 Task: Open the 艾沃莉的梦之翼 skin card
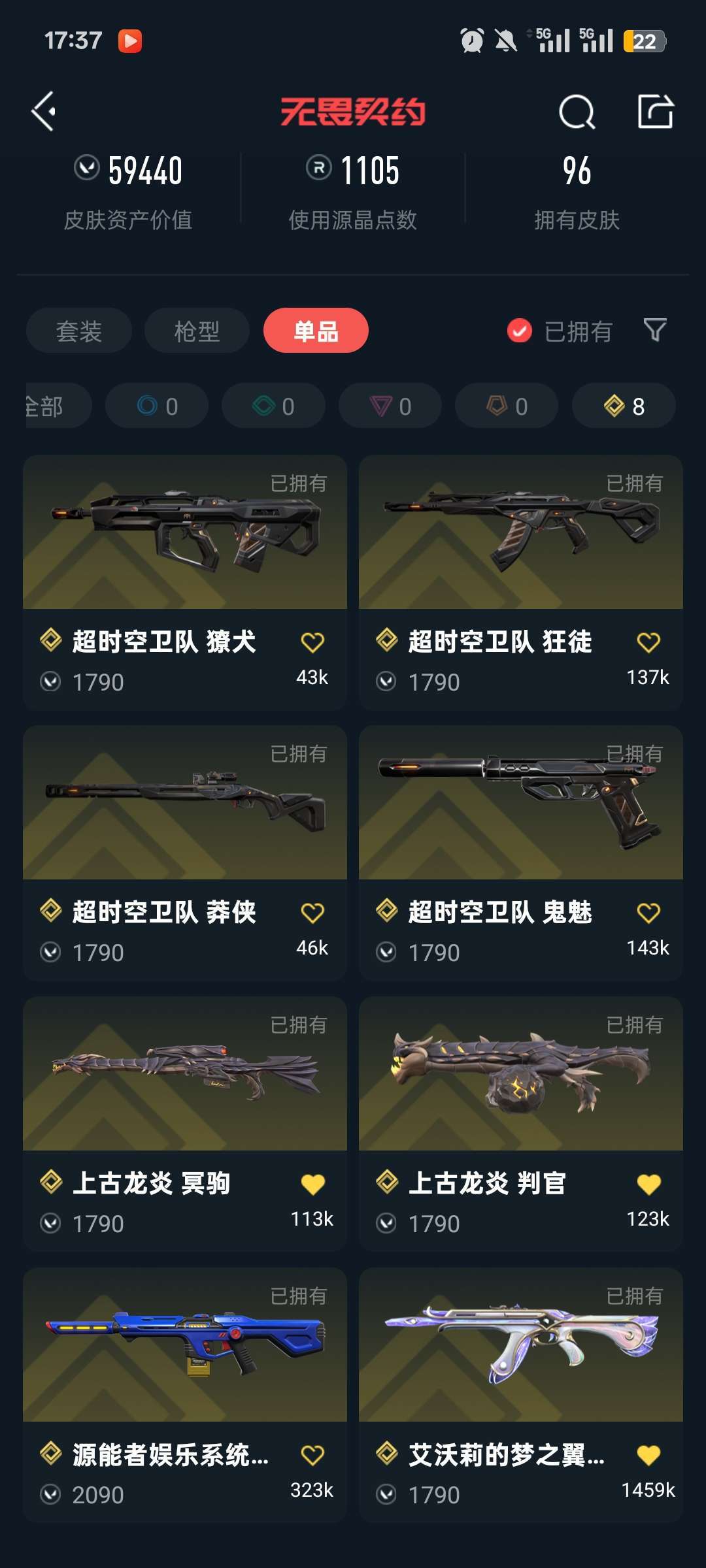coord(520,1345)
